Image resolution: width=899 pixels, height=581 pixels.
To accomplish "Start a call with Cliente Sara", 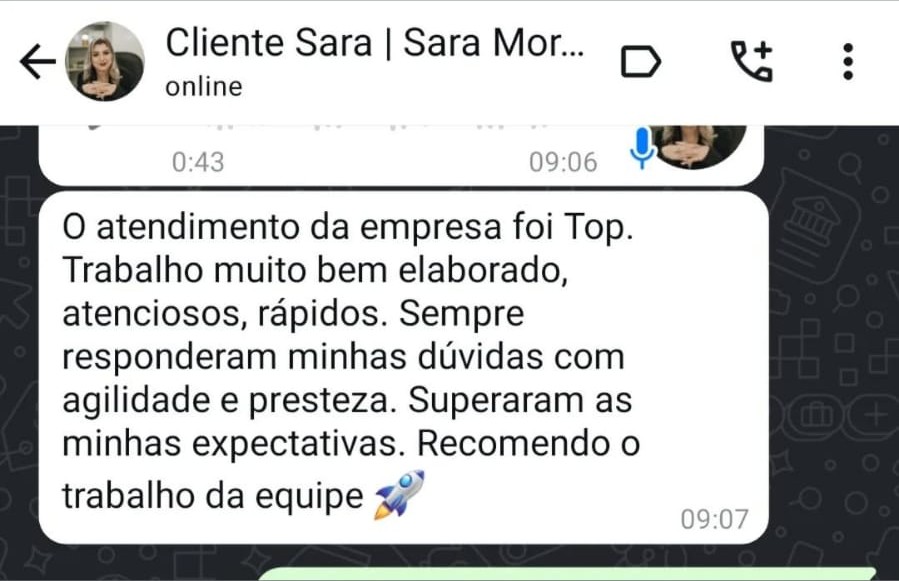I will [751, 62].
